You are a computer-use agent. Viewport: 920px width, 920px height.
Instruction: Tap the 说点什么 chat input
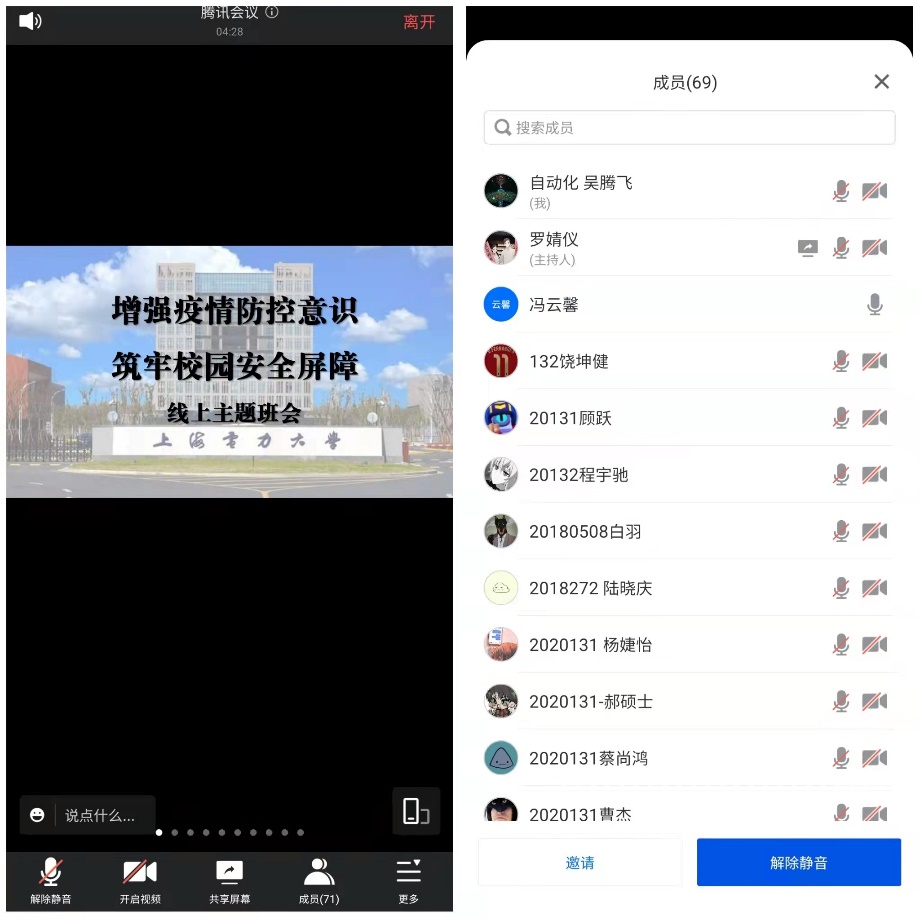[x=98, y=815]
